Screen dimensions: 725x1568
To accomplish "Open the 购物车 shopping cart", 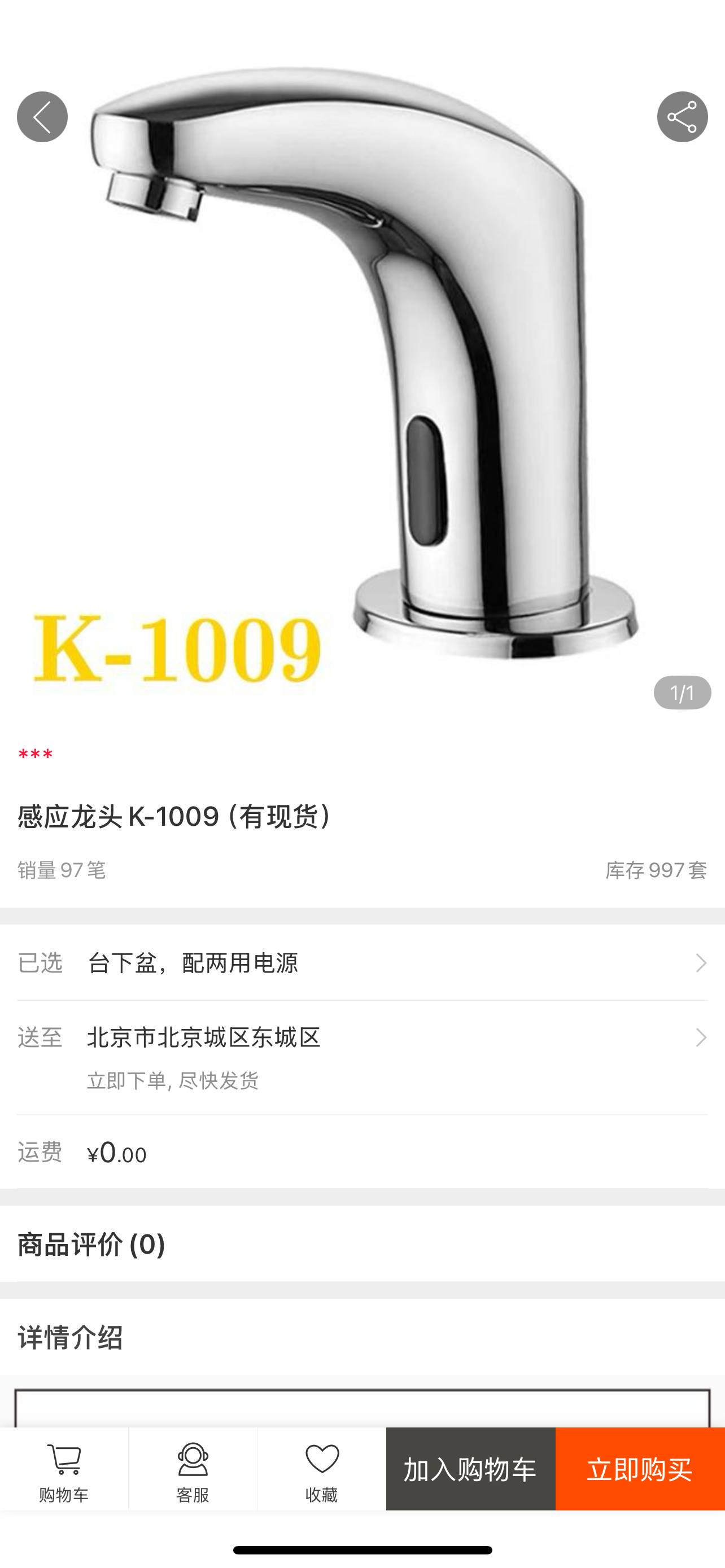I will 64,1468.
